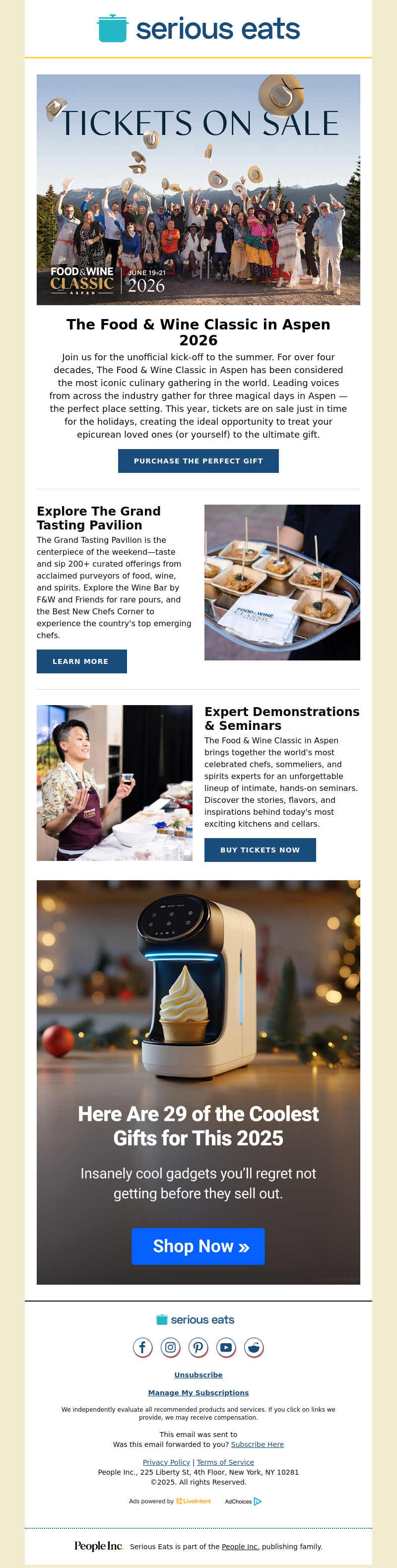The height and width of the screenshot is (1568, 397).
Task: Open the People Inc. publishing link
Action: (x=240, y=1546)
